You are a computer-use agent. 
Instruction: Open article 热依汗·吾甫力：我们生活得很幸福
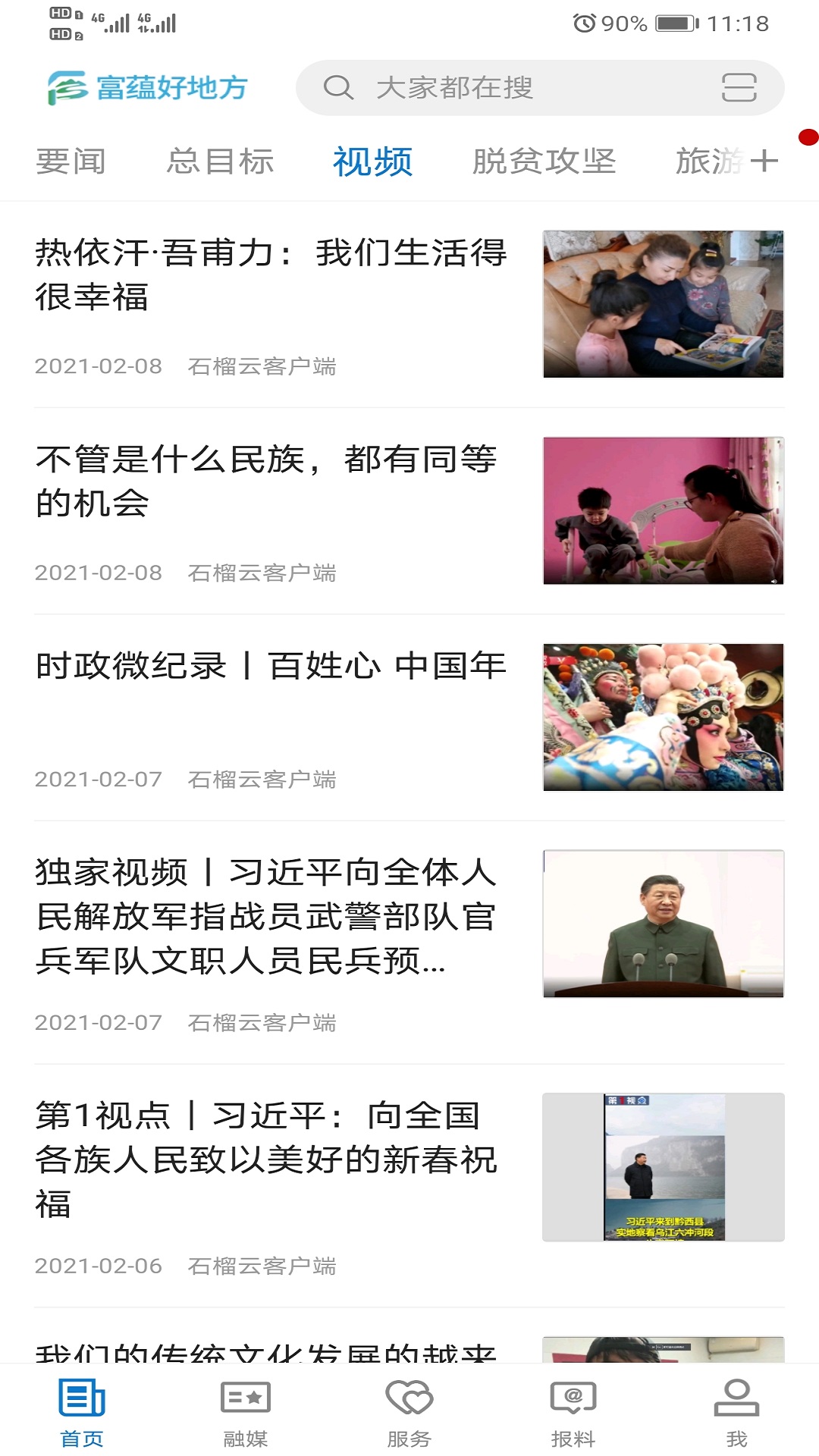pyautogui.click(x=271, y=275)
